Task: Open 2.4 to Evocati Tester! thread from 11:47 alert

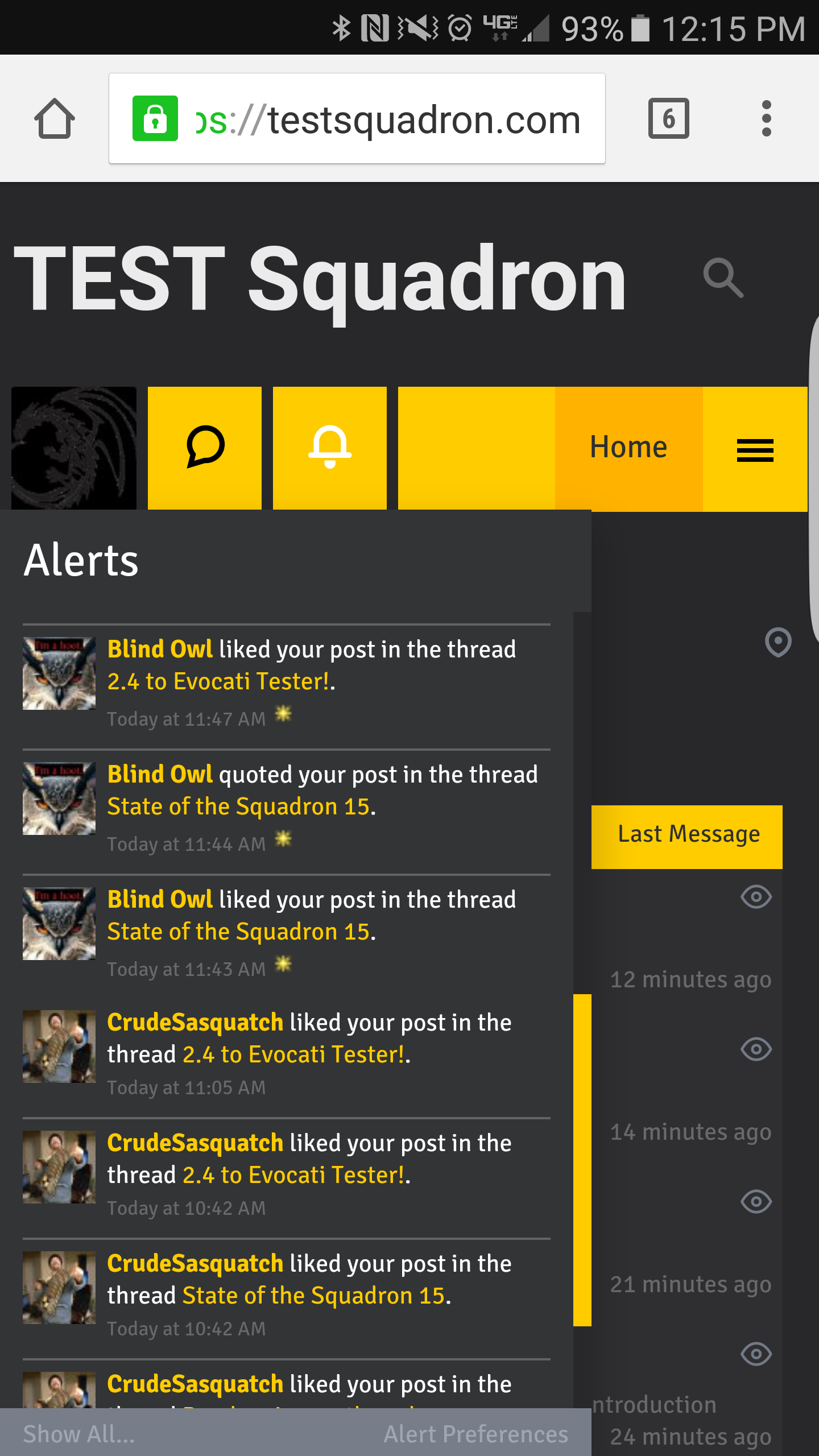Action: coord(218,681)
